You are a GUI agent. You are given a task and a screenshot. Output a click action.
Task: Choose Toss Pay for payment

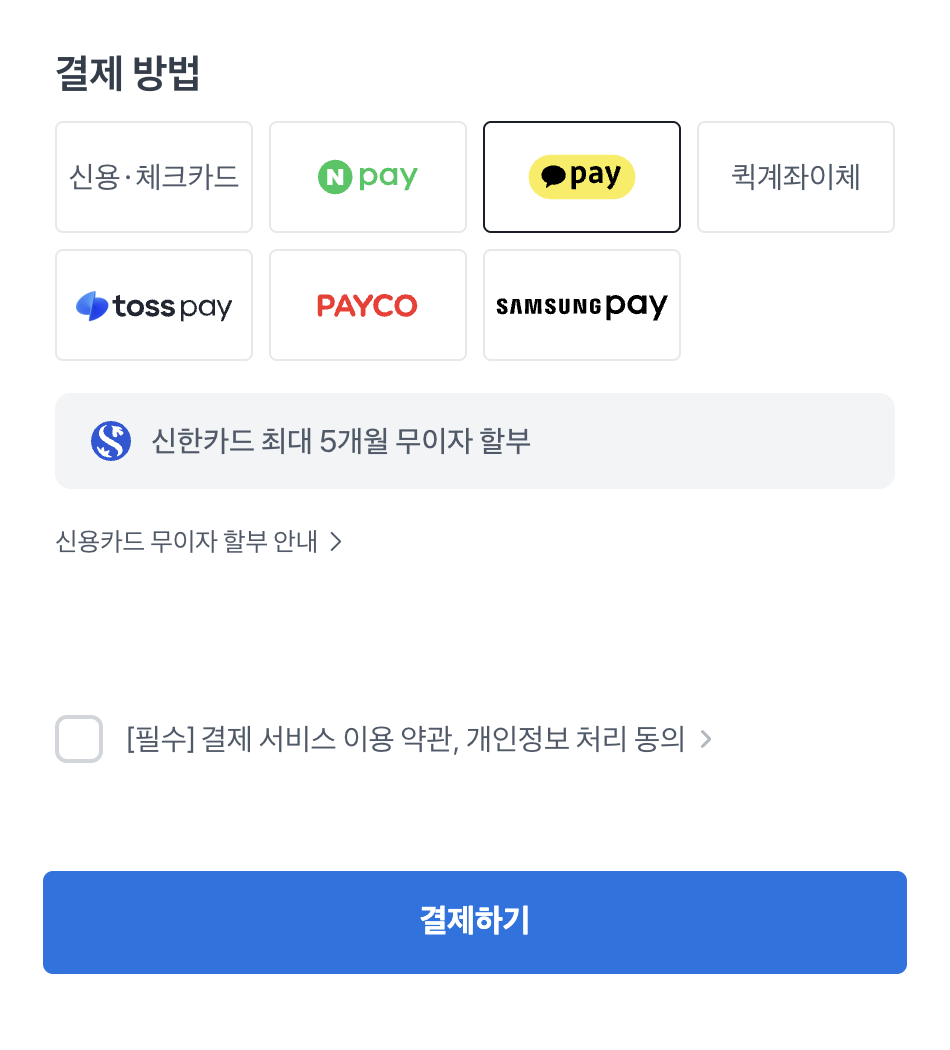(x=154, y=305)
